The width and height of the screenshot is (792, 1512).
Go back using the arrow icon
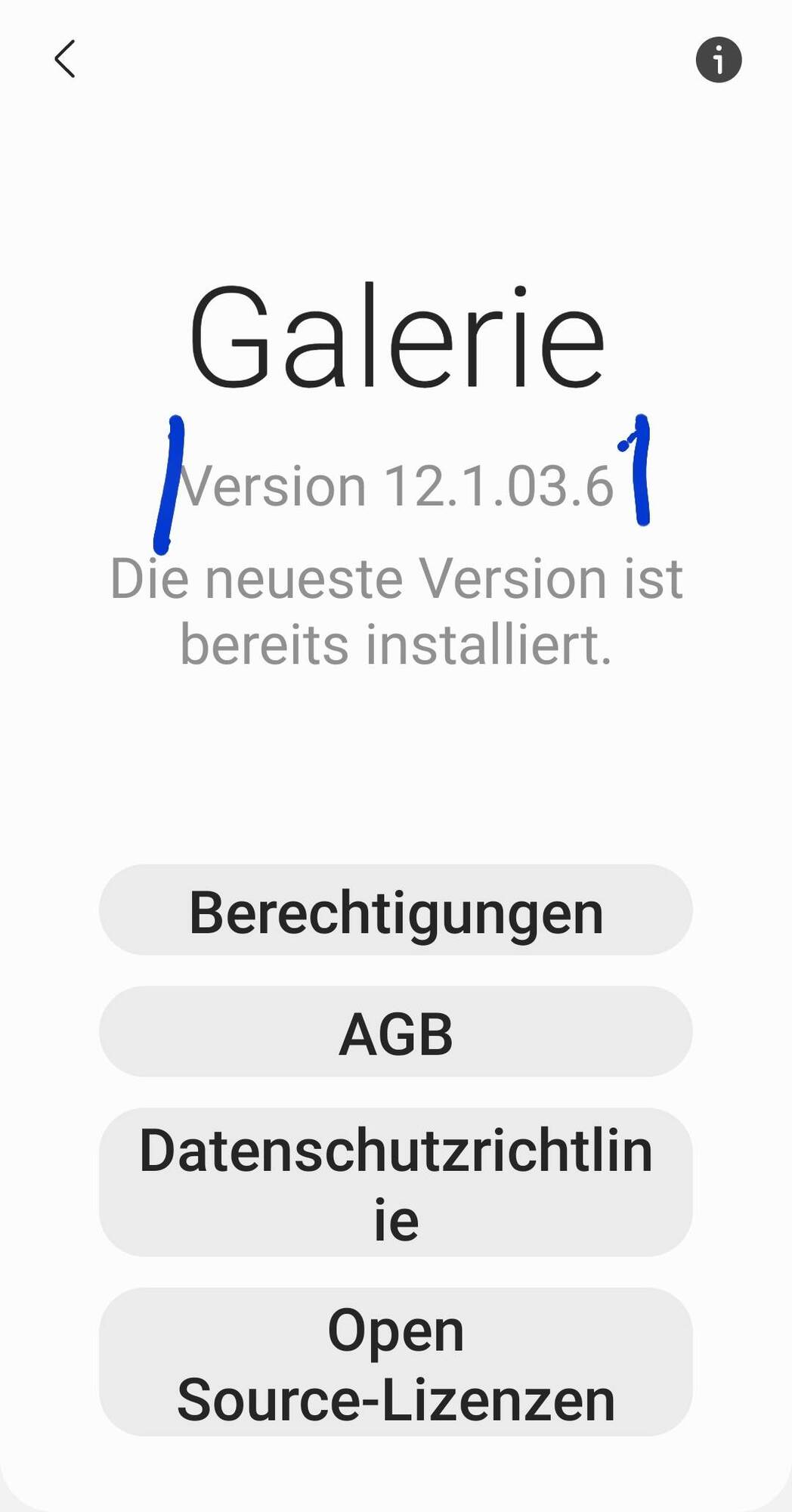(65, 59)
